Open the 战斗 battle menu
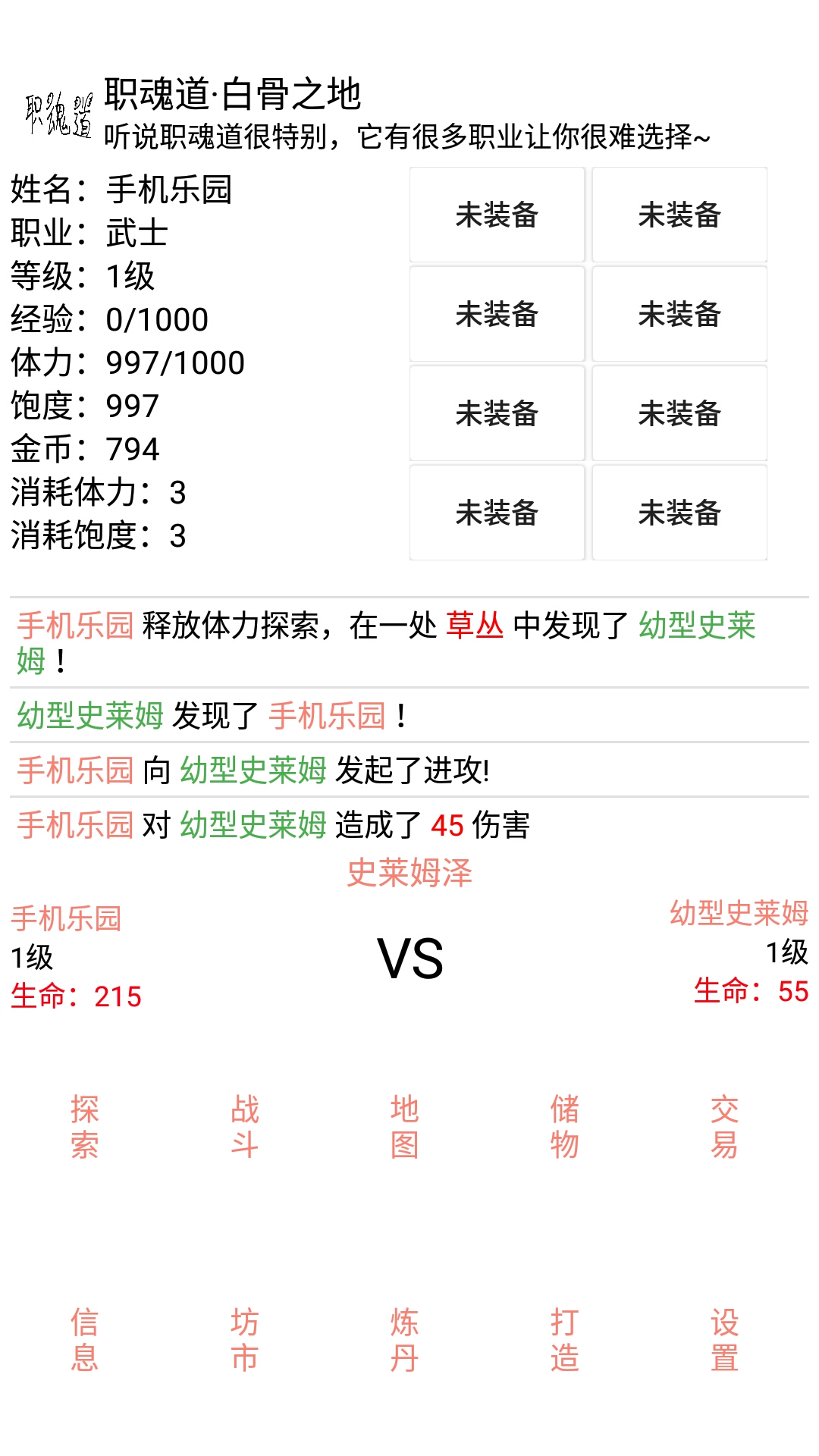Viewport: 819px width, 1456px height. click(244, 1127)
